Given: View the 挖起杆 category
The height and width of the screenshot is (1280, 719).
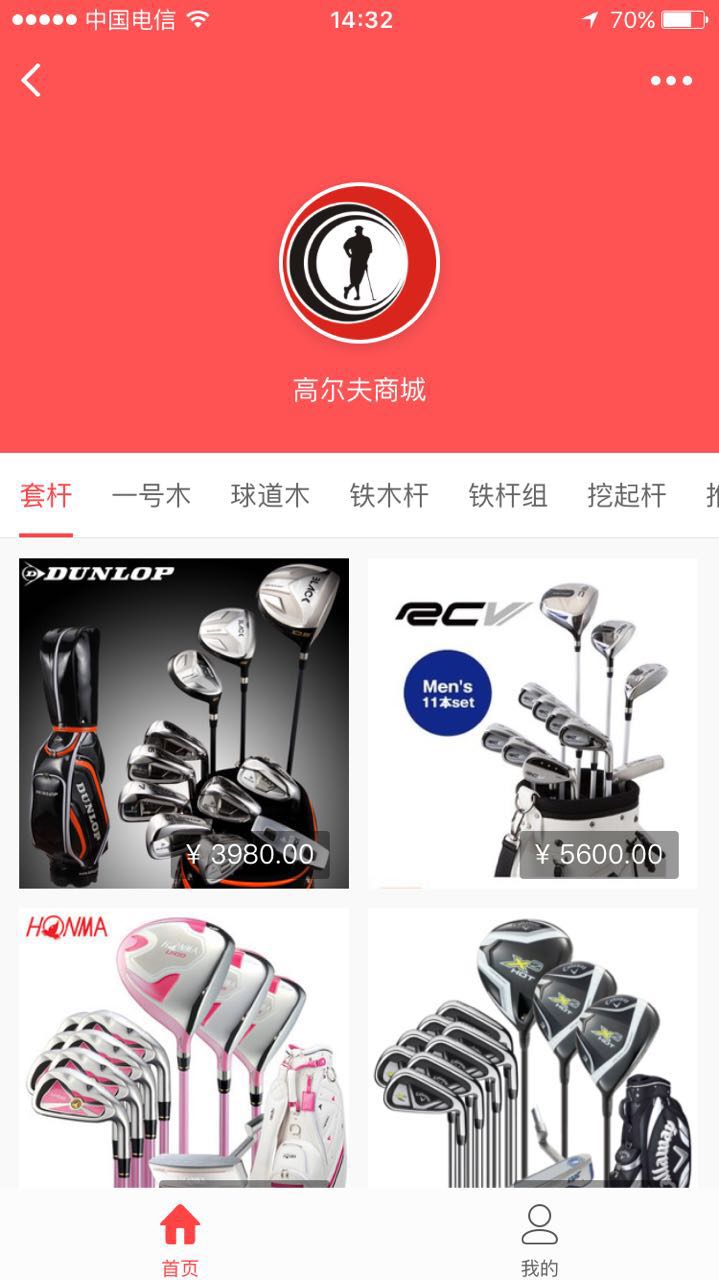Looking at the screenshot, I should coord(627,495).
